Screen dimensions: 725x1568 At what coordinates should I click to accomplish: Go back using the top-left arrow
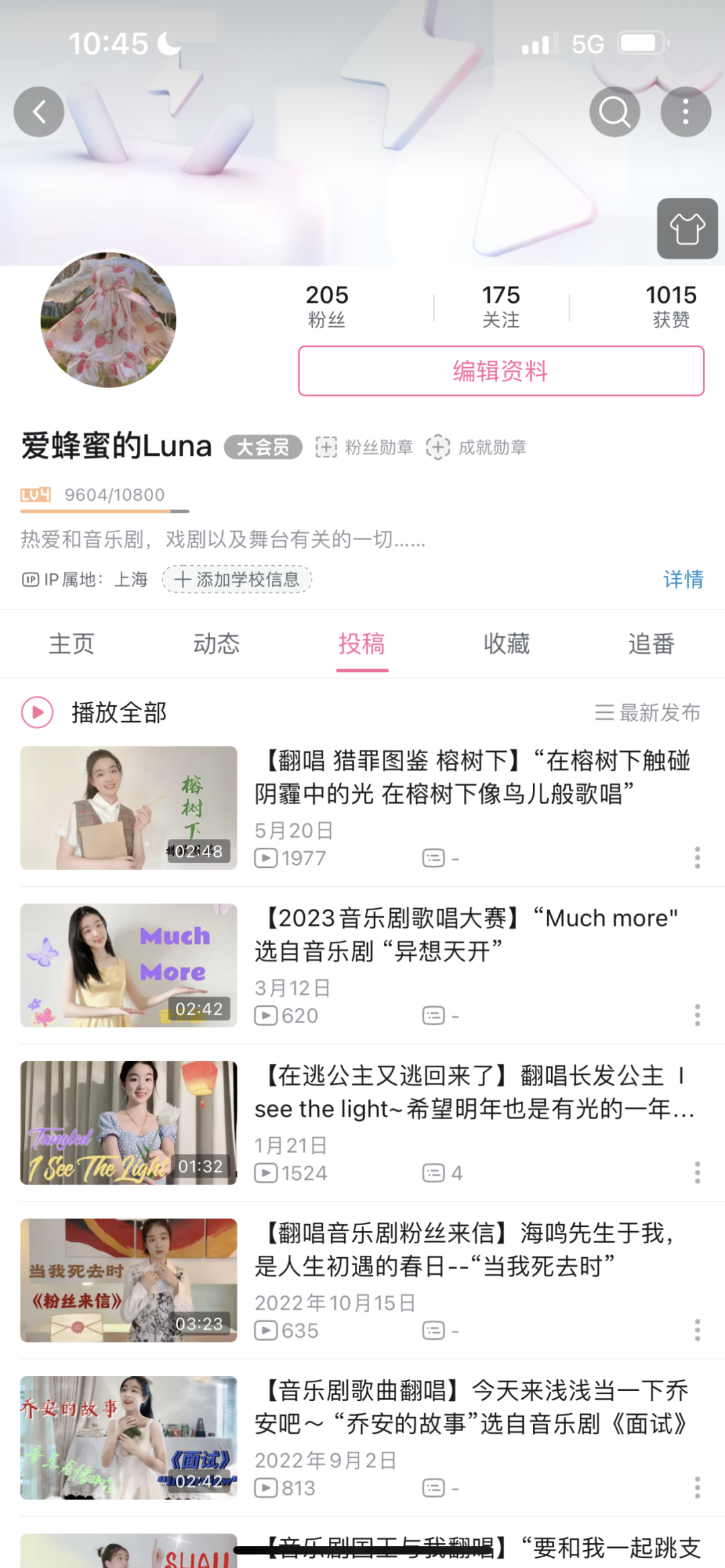tap(39, 112)
